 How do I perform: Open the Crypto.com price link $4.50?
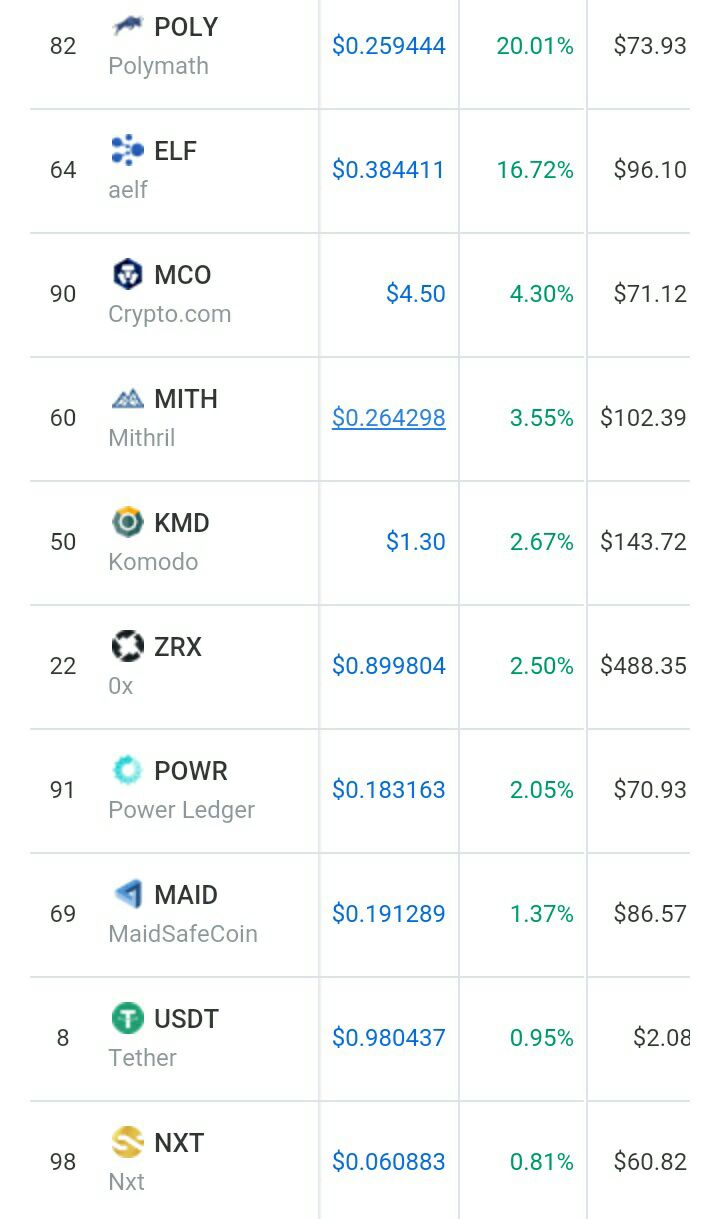pyautogui.click(x=416, y=294)
